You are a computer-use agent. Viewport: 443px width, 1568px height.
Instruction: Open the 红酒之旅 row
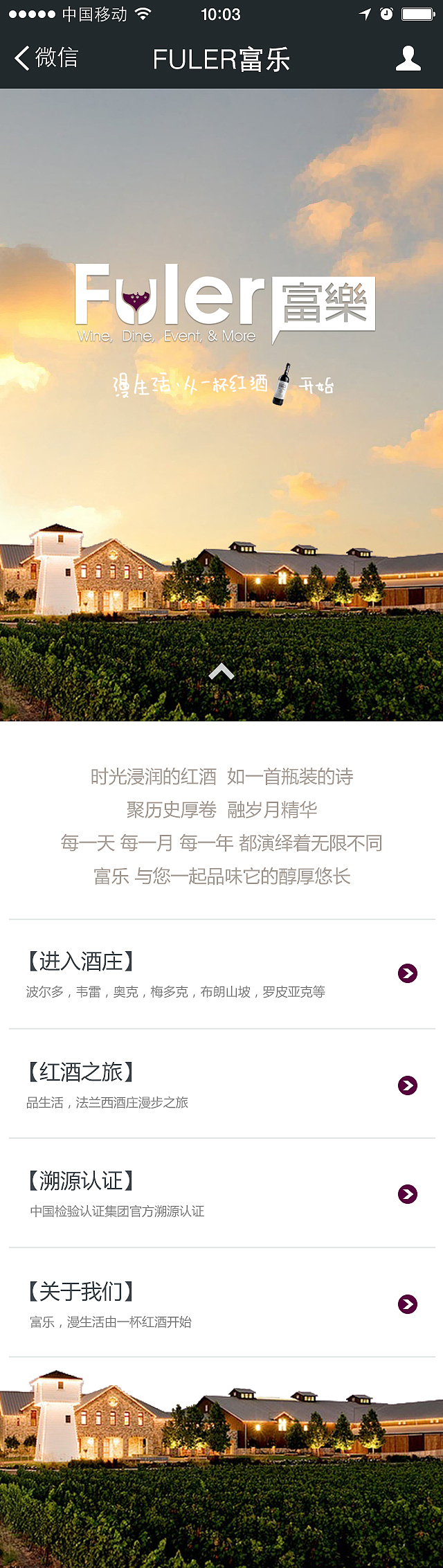click(x=221, y=1084)
